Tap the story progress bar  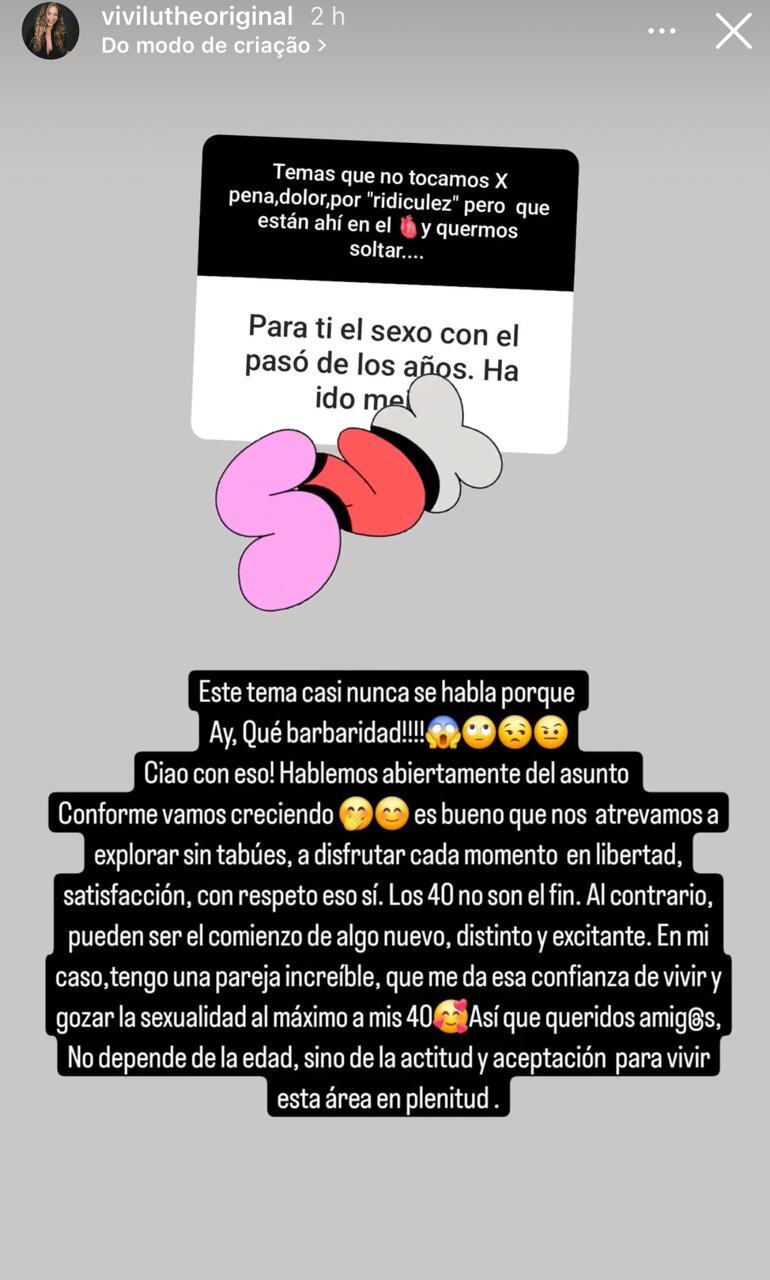click(x=385, y=3)
